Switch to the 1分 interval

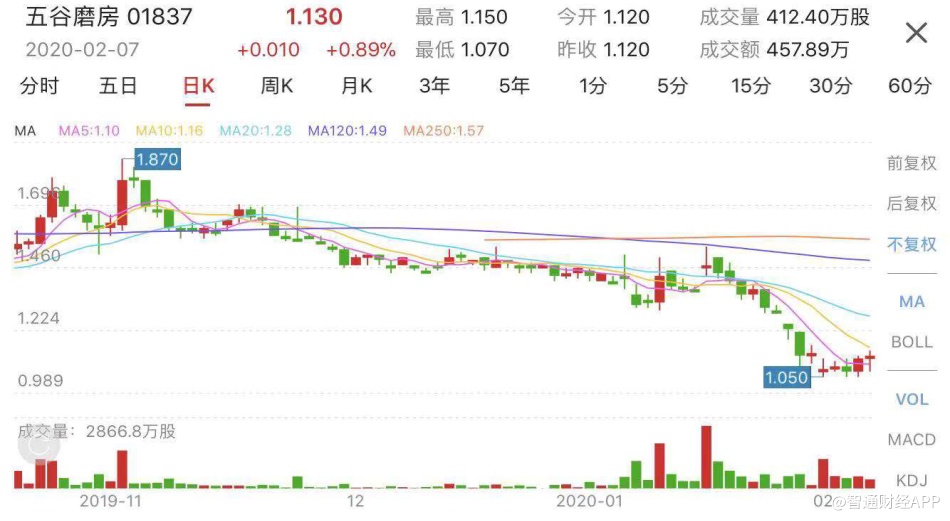[593, 86]
